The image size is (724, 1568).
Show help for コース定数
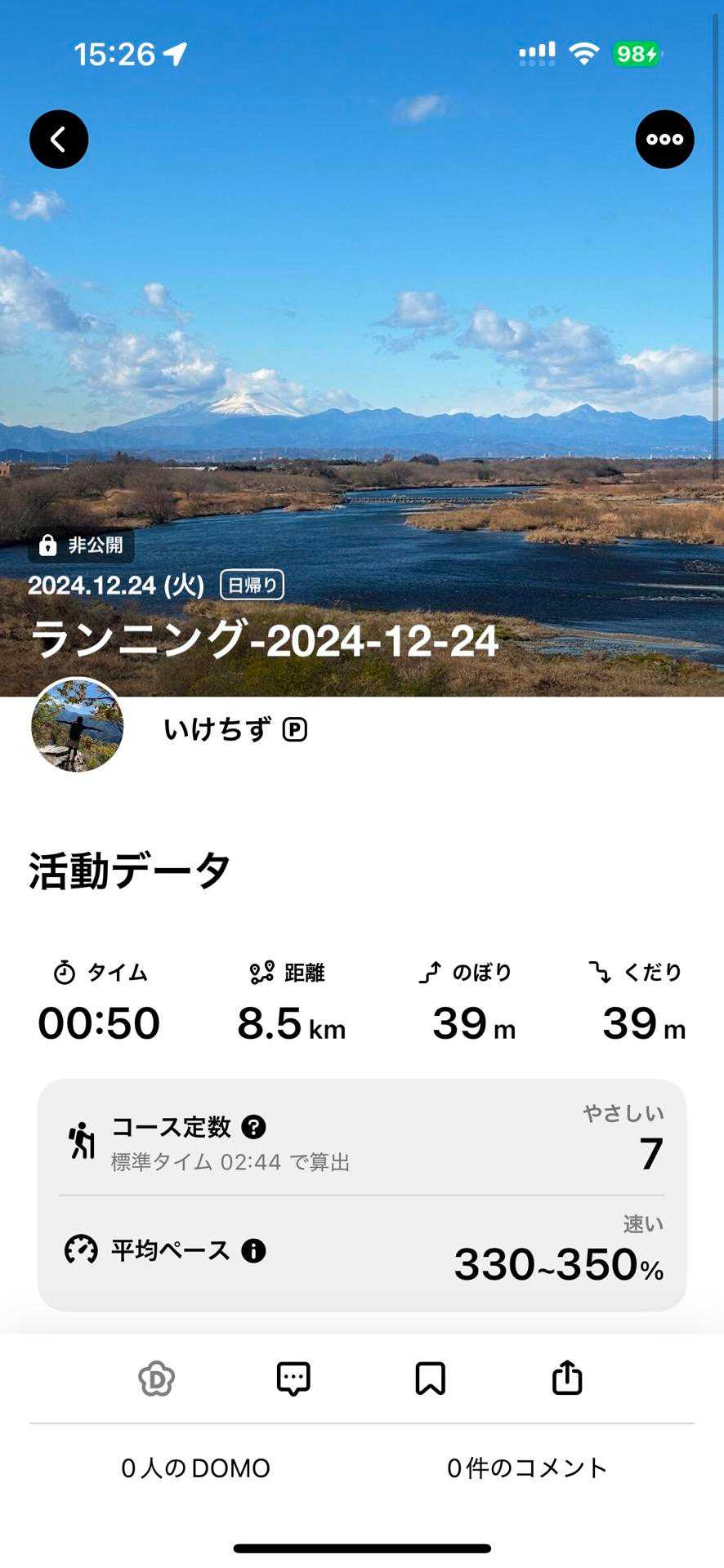(x=254, y=1127)
